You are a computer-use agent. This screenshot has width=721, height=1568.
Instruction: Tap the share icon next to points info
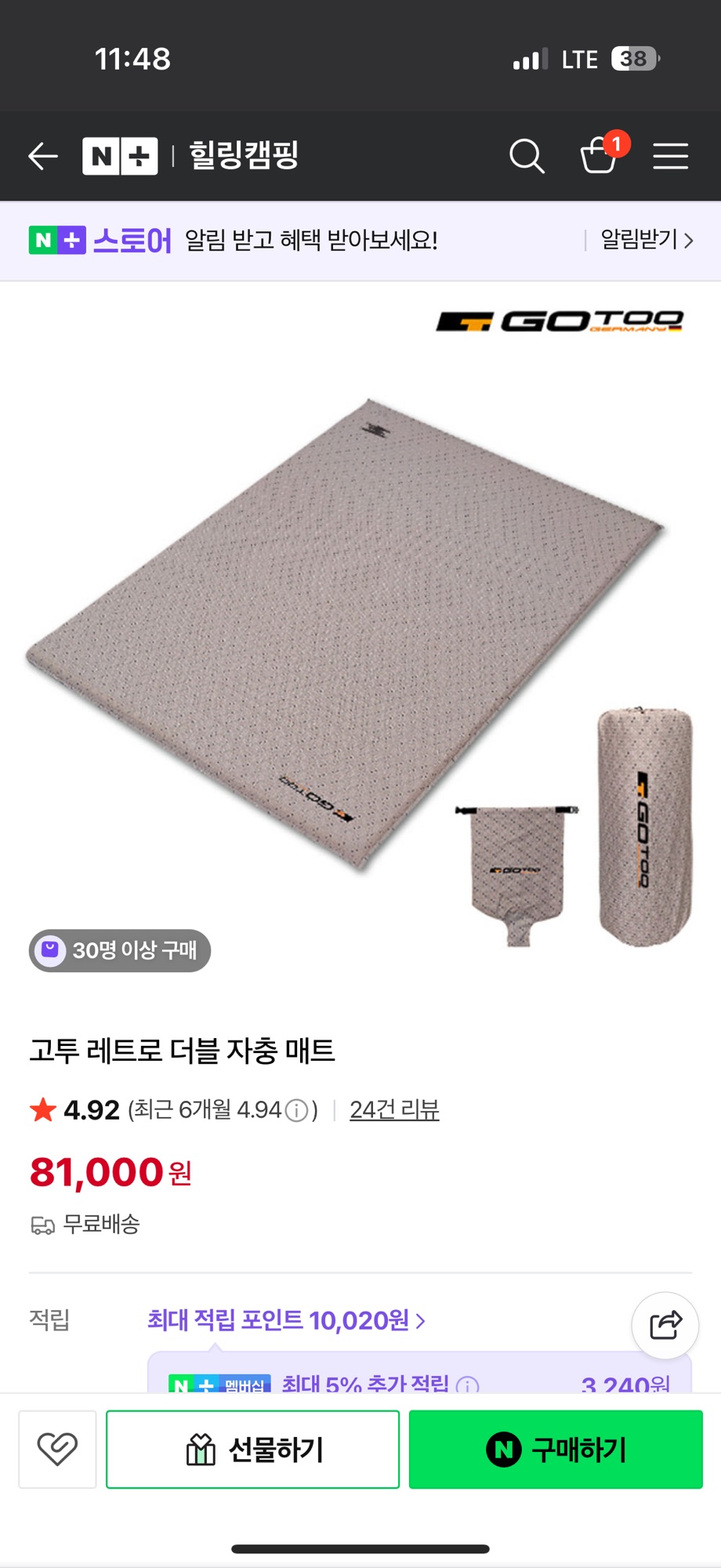pos(664,1325)
